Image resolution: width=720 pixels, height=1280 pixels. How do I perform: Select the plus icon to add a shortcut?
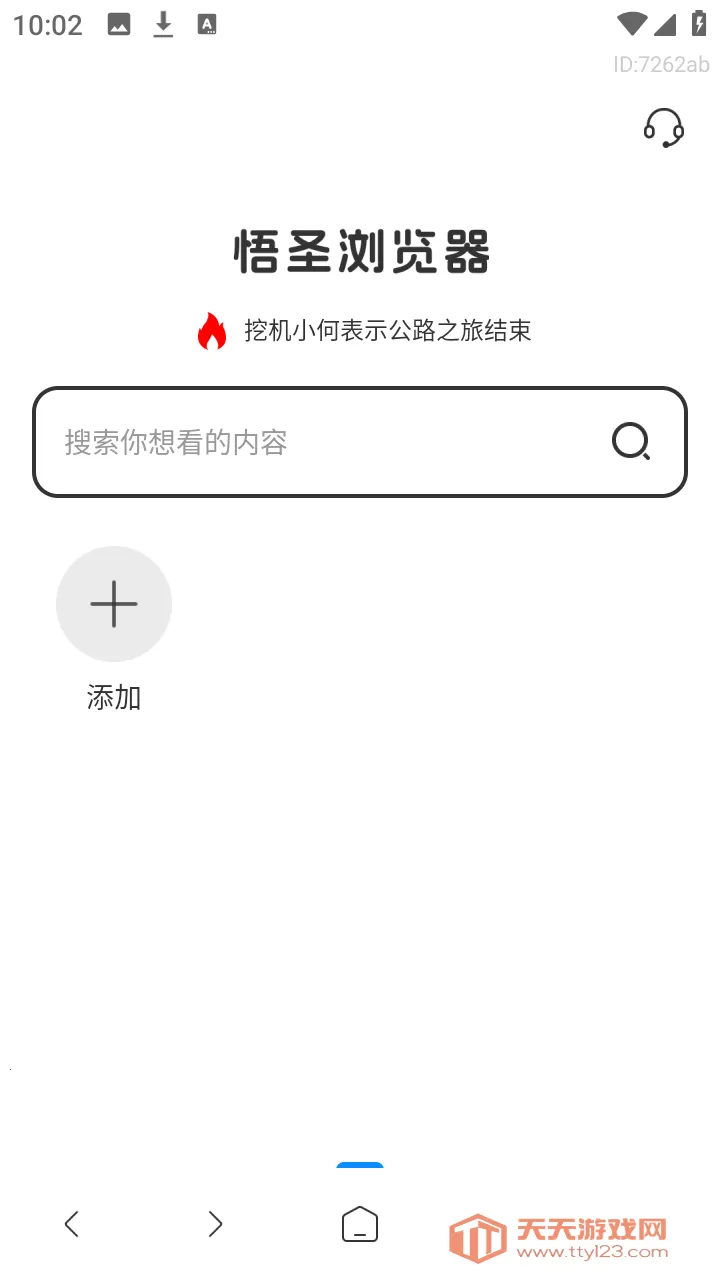(114, 604)
